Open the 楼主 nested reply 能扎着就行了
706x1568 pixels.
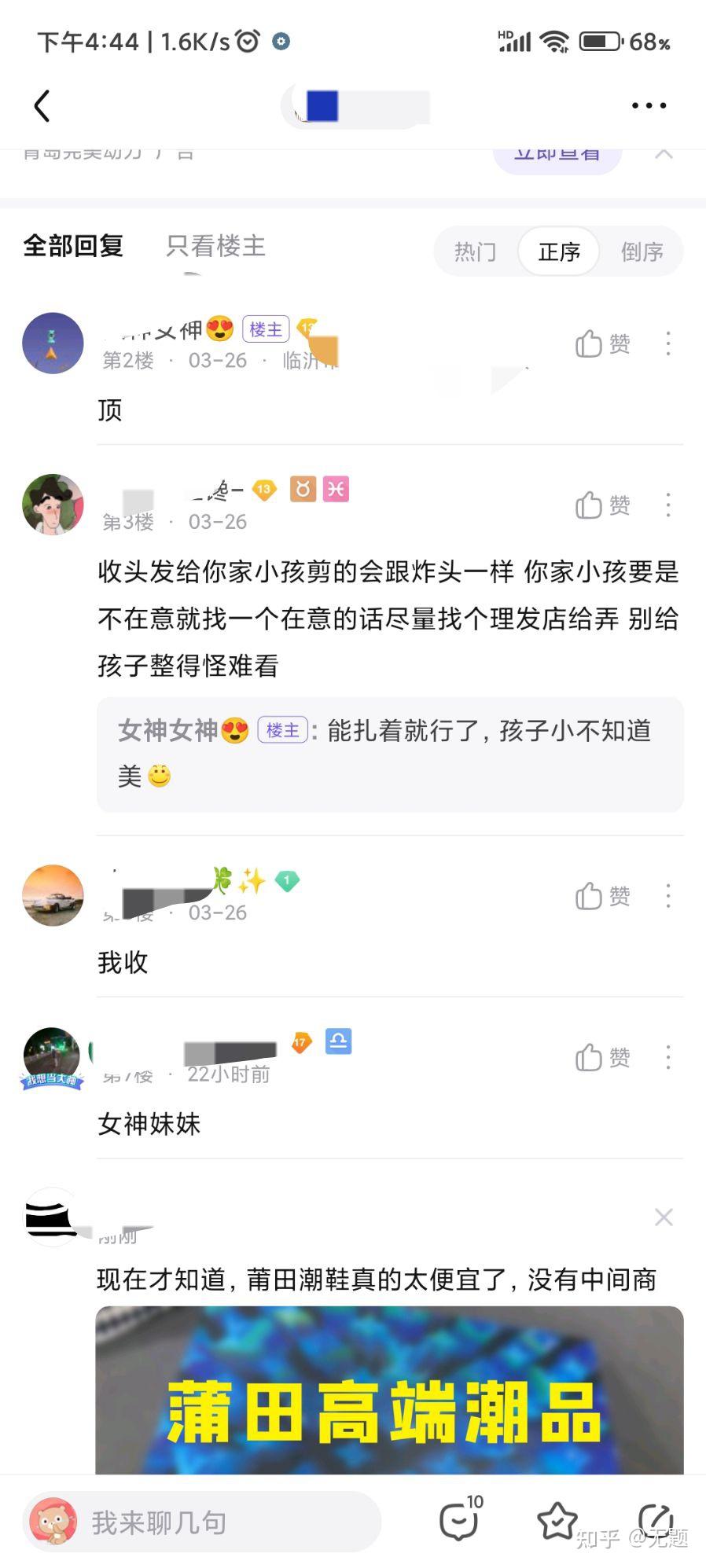[x=390, y=755]
